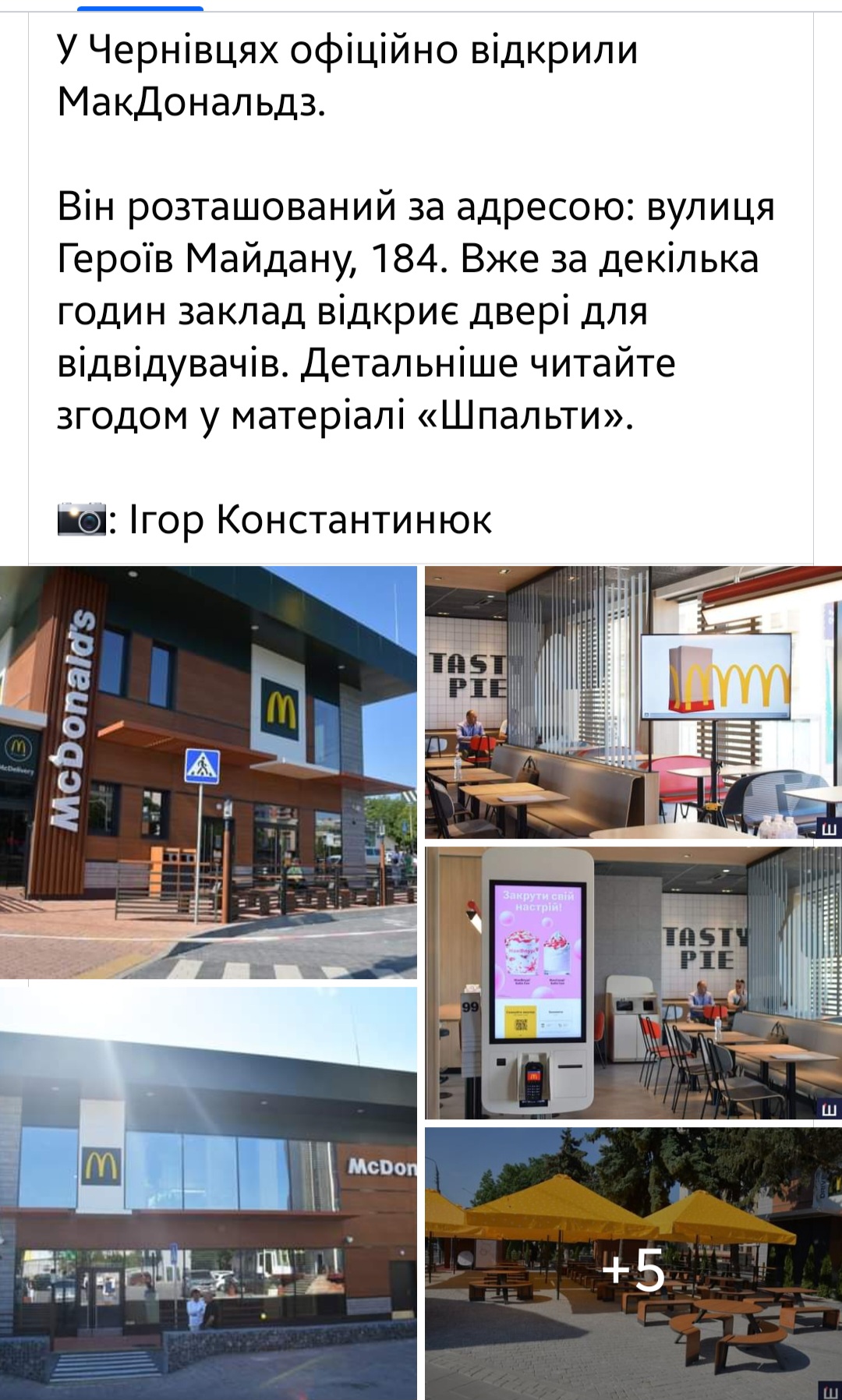Open the dining area photo with wall screen
This screenshot has width=842, height=1400.
pyautogui.click(x=633, y=702)
